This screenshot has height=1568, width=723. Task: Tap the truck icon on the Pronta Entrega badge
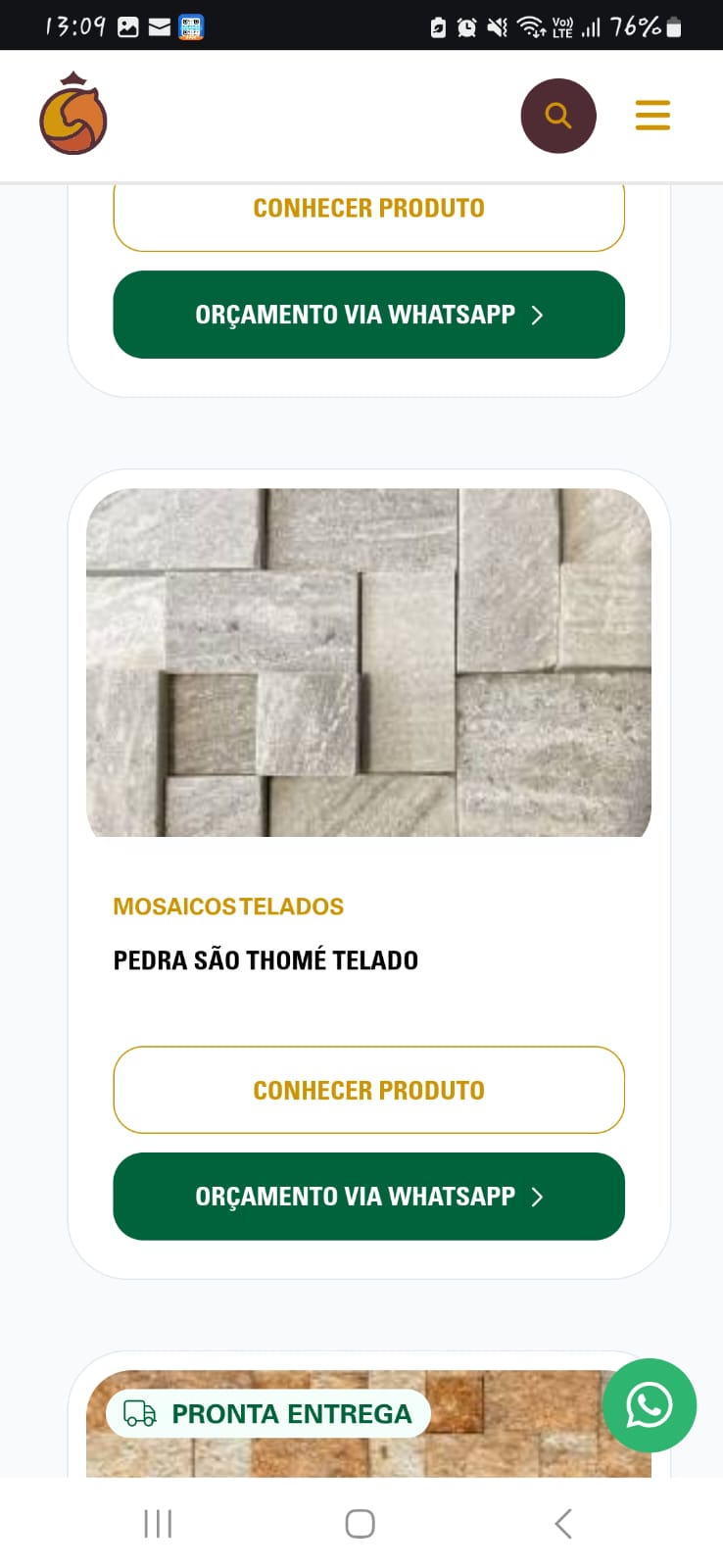(x=140, y=1414)
